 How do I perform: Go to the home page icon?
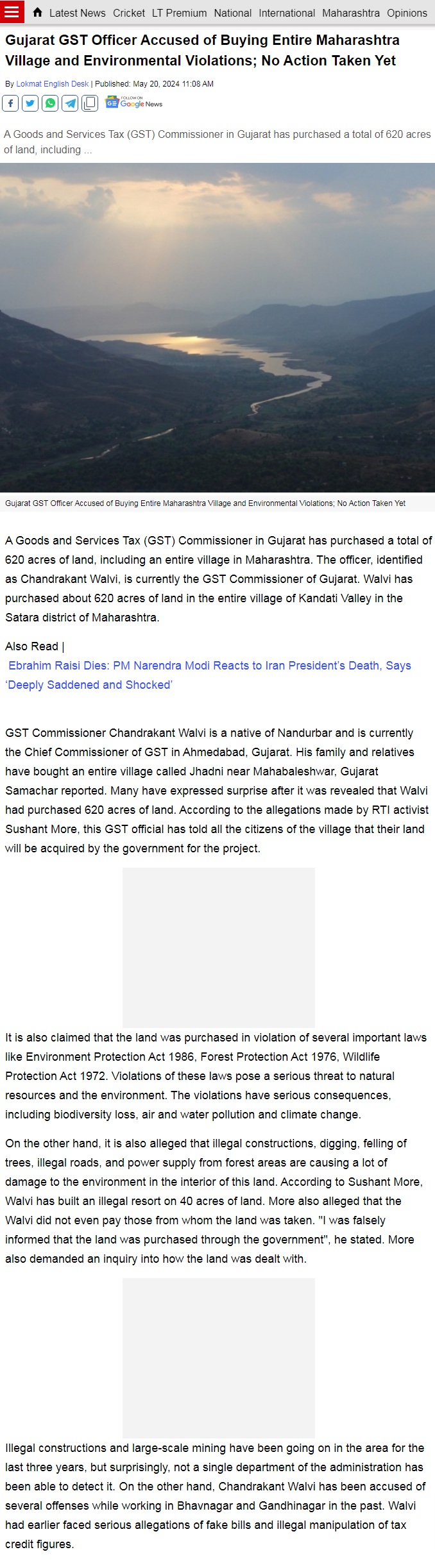[38, 12]
